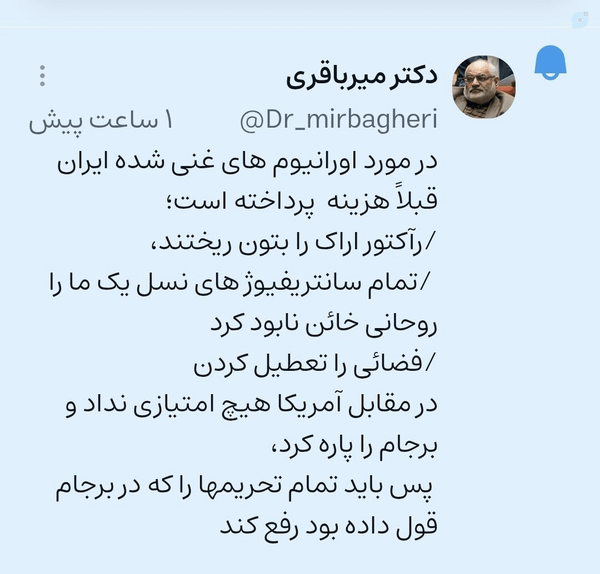Open the @Dr_mirbagheri handle
Image resolution: width=600 pixels, height=574 pixels.
pyautogui.click(x=339, y=120)
